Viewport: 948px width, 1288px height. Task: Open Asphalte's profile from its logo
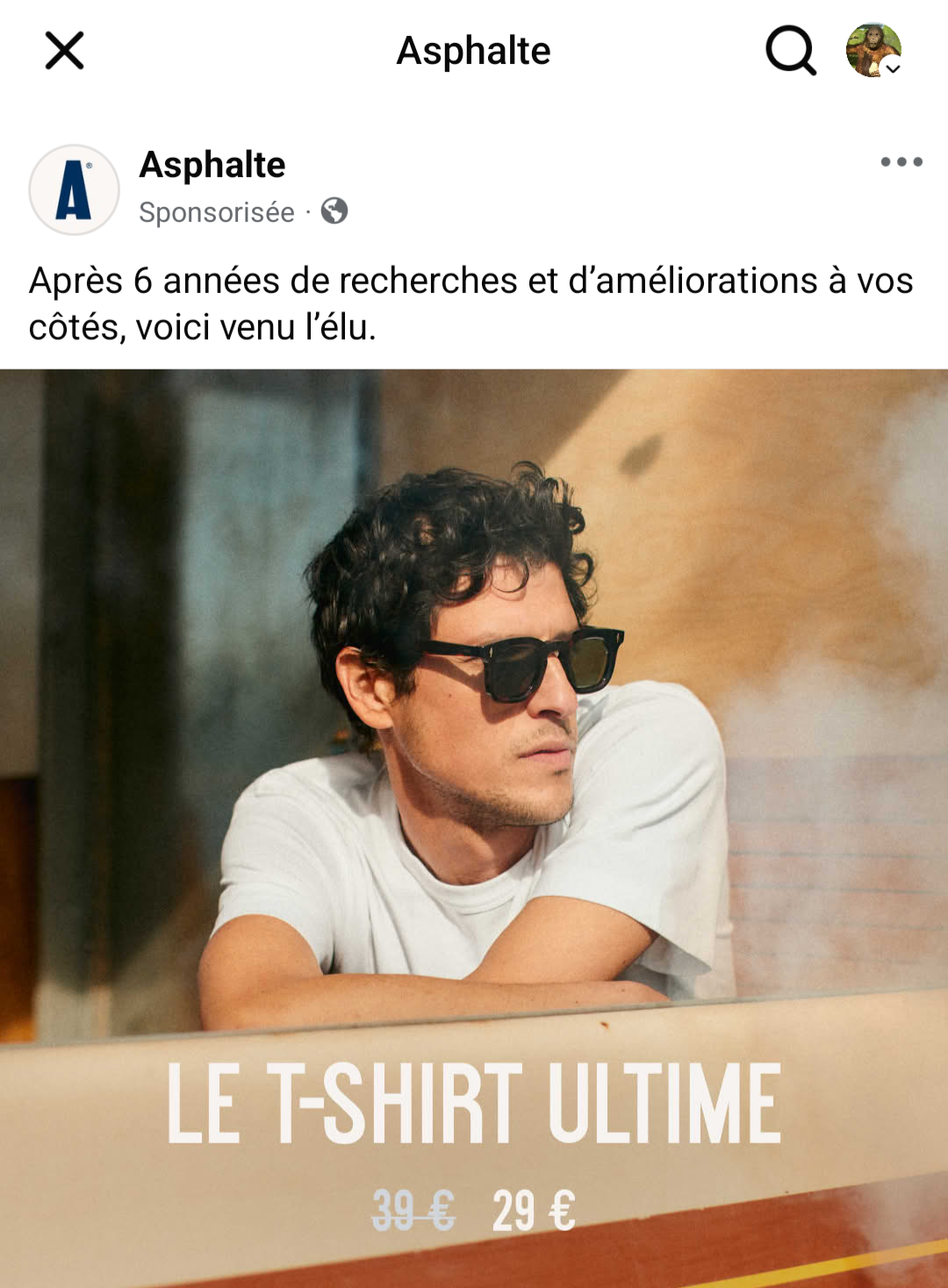tap(74, 190)
